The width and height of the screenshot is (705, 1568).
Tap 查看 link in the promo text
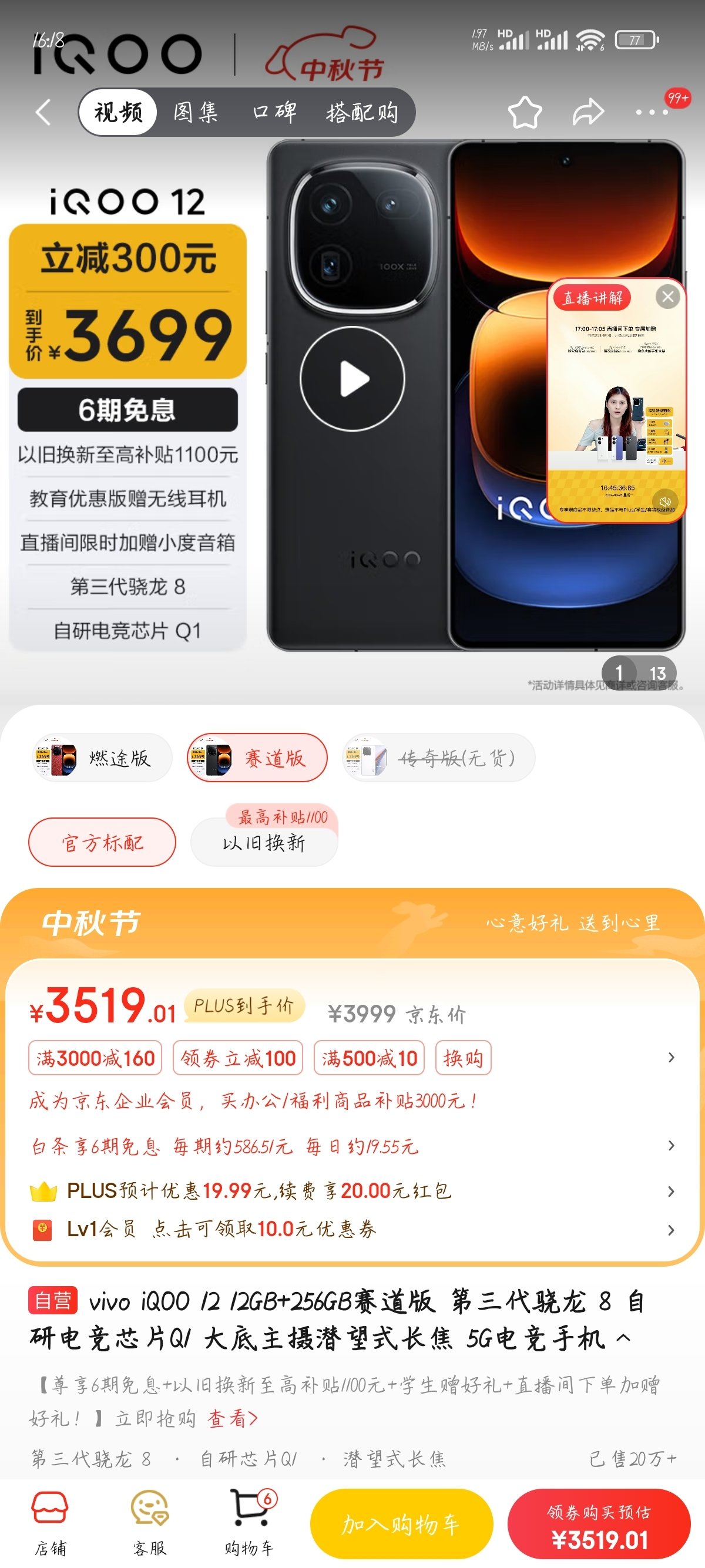coord(233,1419)
